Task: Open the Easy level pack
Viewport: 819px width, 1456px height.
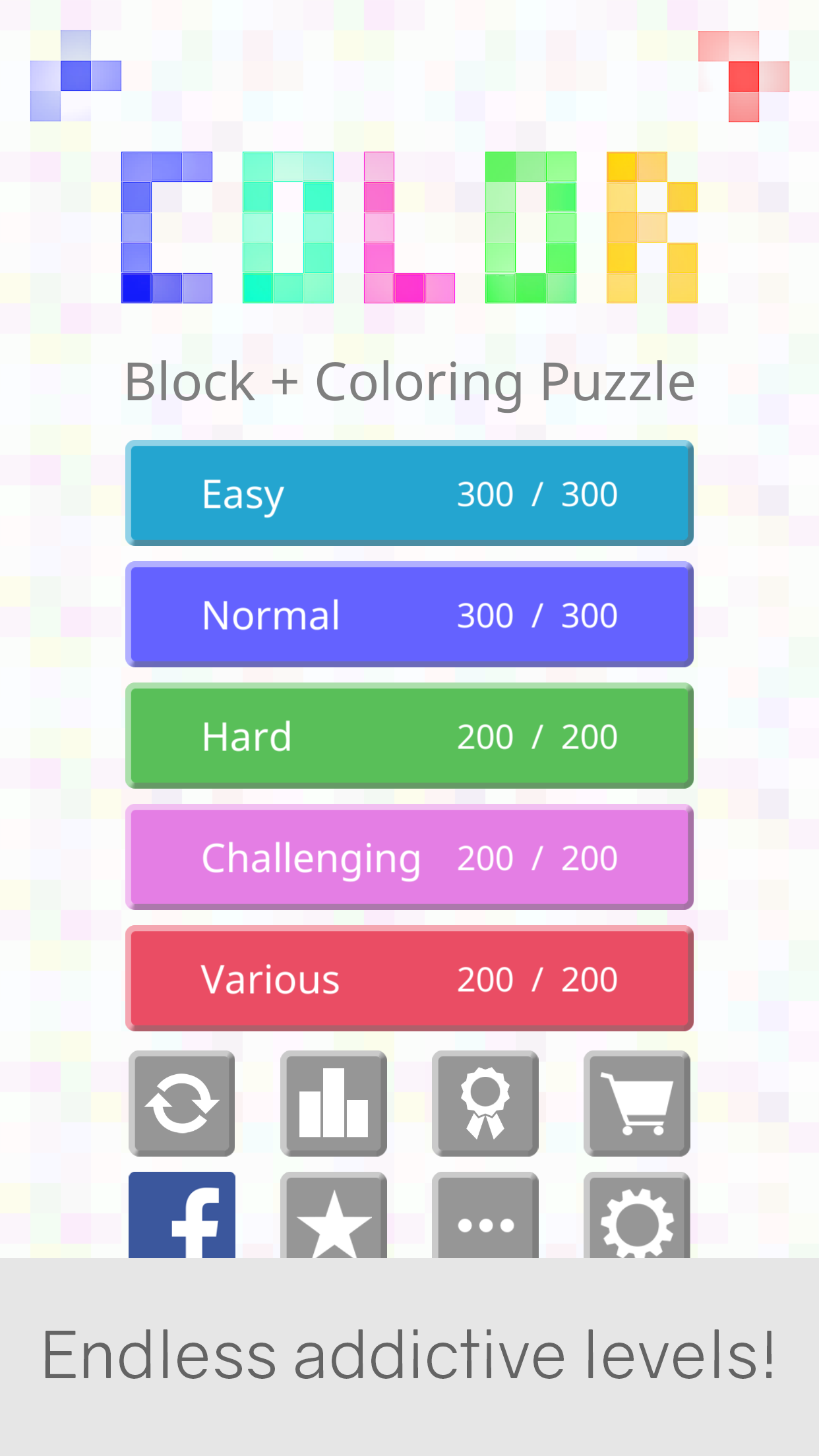Action: (x=409, y=493)
